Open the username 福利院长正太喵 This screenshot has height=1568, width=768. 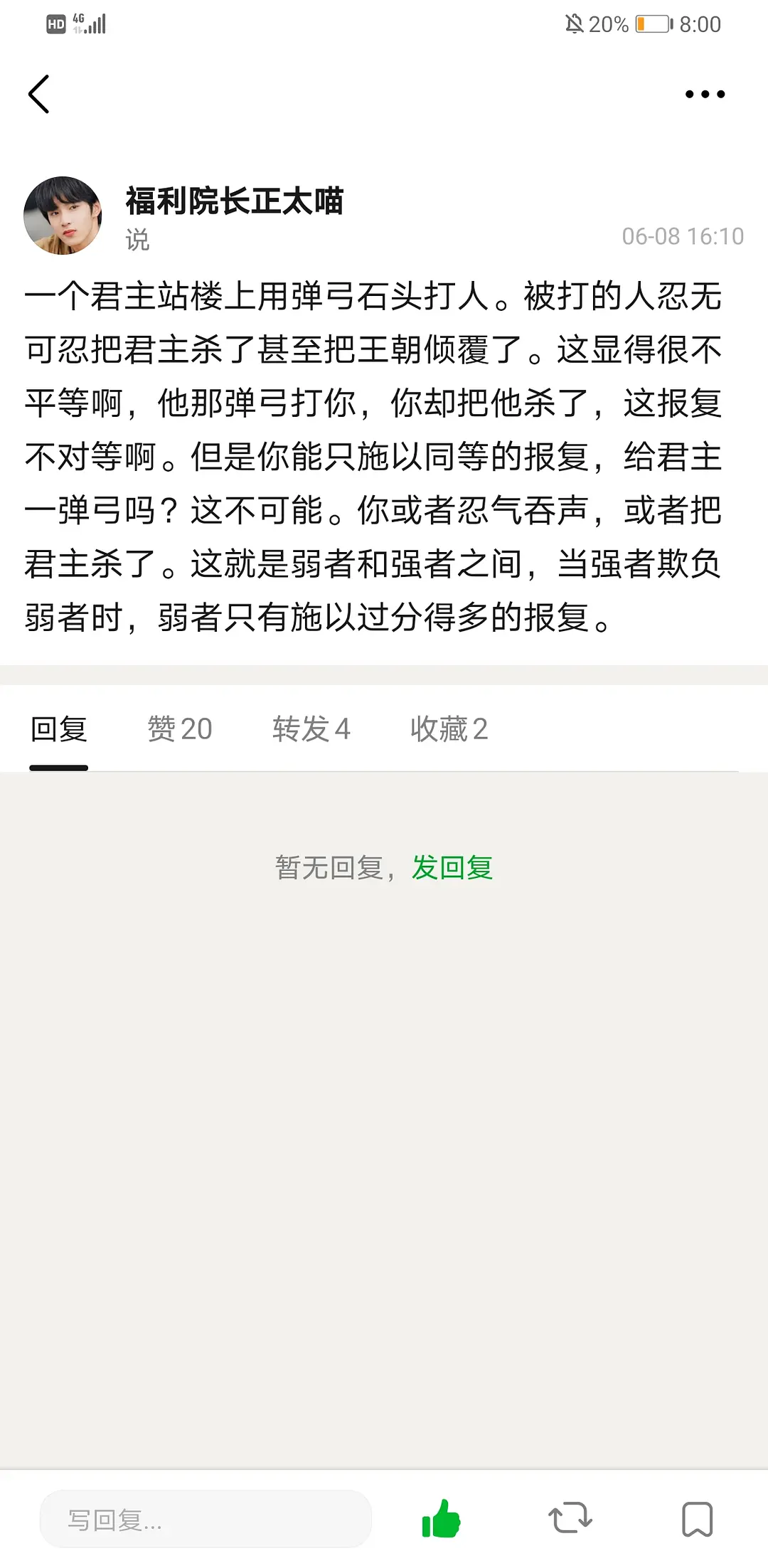coord(235,201)
